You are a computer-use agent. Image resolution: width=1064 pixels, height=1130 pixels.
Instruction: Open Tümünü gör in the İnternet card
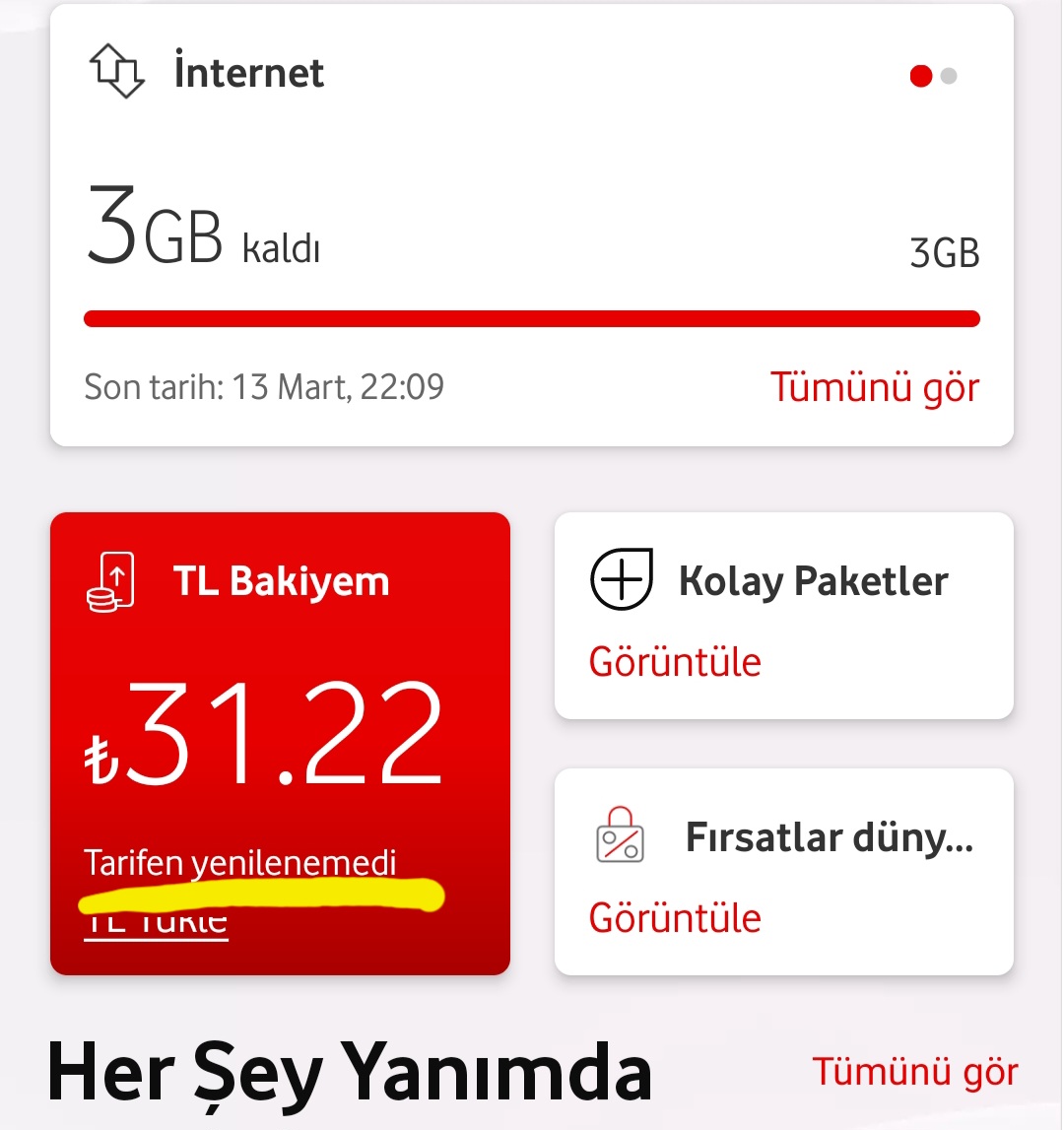[874, 387]
